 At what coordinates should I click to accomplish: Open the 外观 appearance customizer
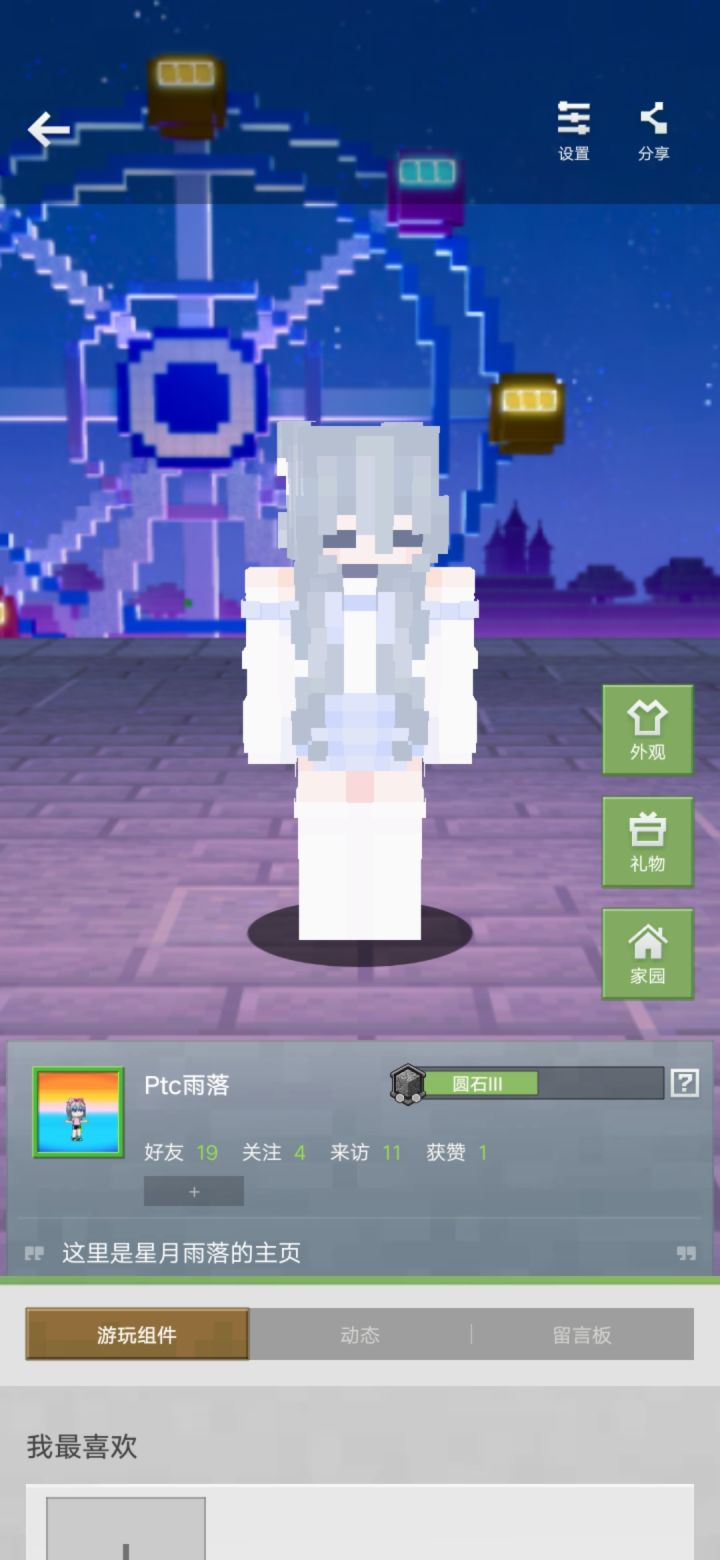click(x=647, y=729)
